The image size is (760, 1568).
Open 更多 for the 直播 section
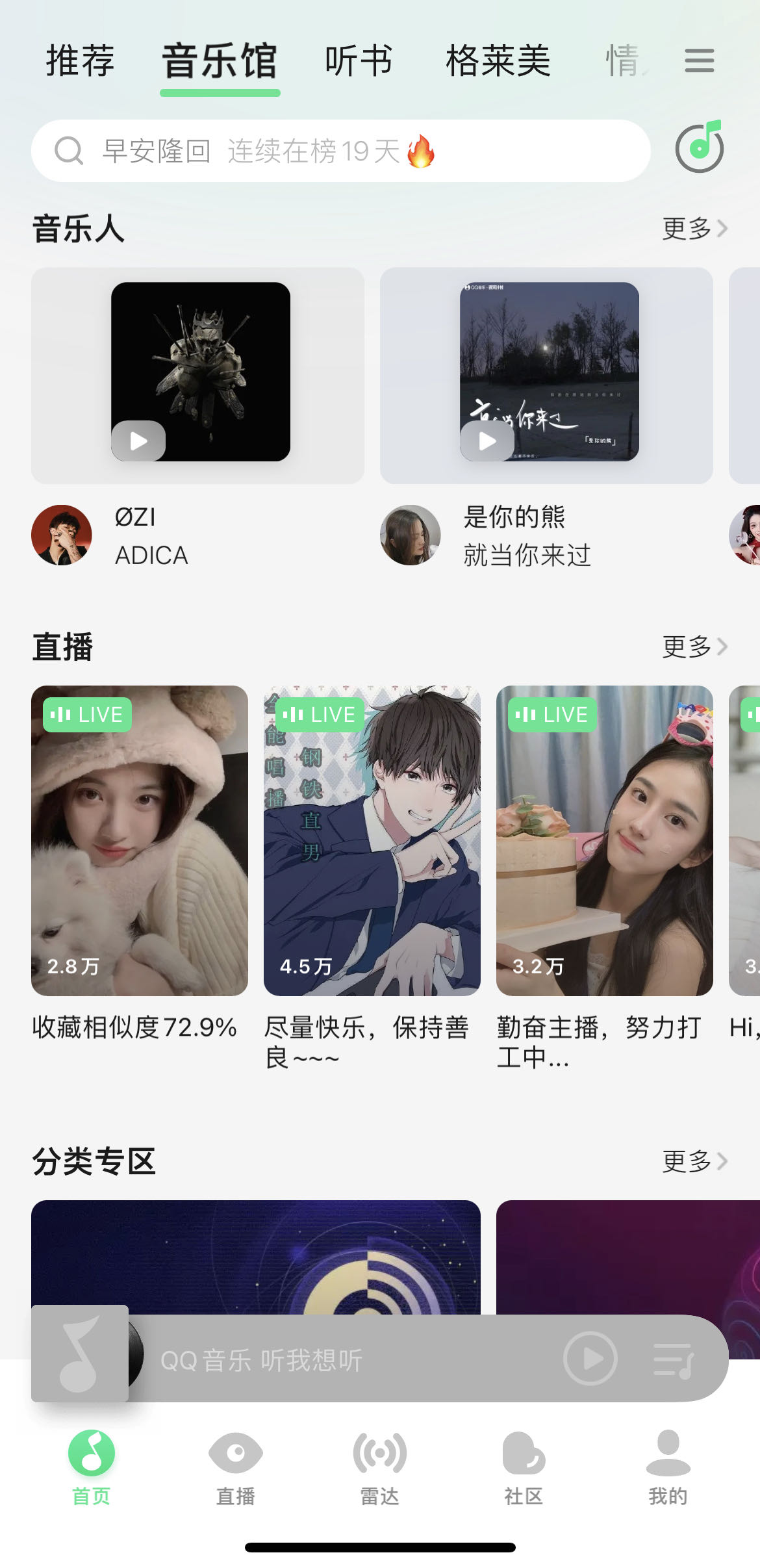point(694,647)
